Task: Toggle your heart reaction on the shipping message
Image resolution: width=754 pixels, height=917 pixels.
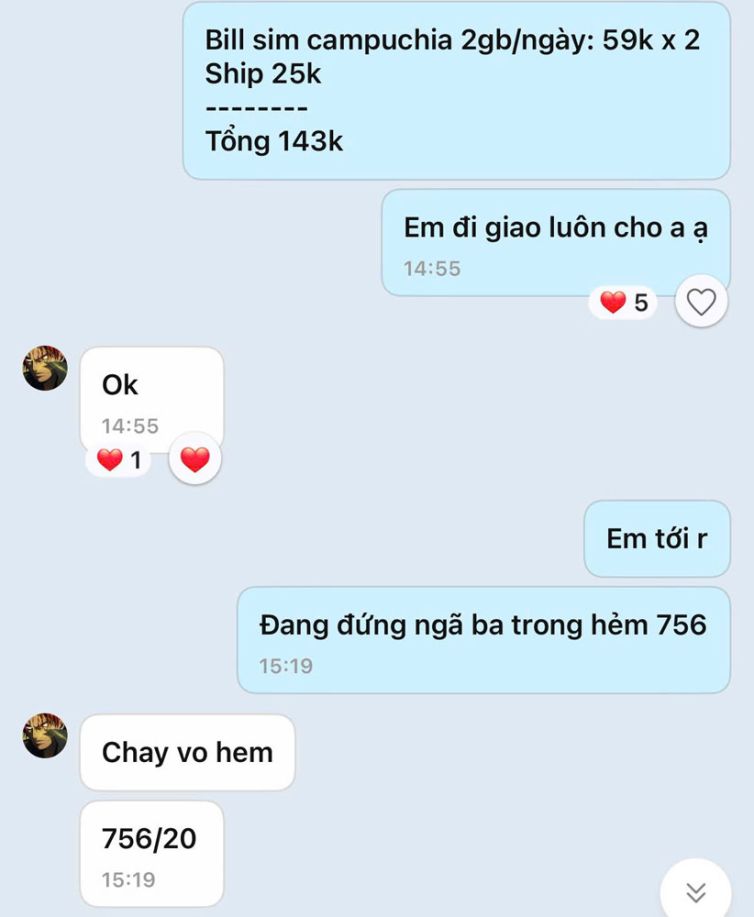Action: (701, 299)
